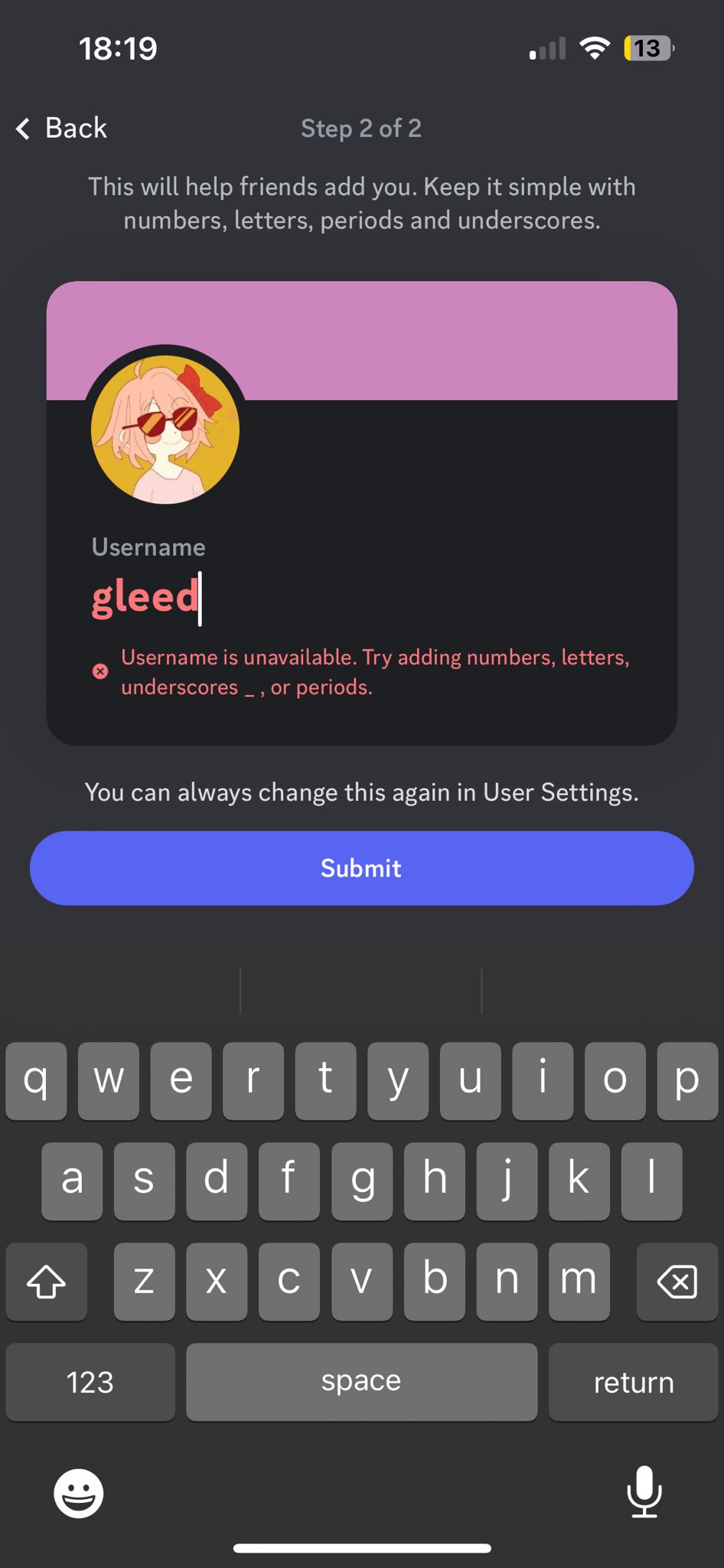The image size is (724, 1568).
Task: Submit the chosen username
Action: click(x=361, y=868)
